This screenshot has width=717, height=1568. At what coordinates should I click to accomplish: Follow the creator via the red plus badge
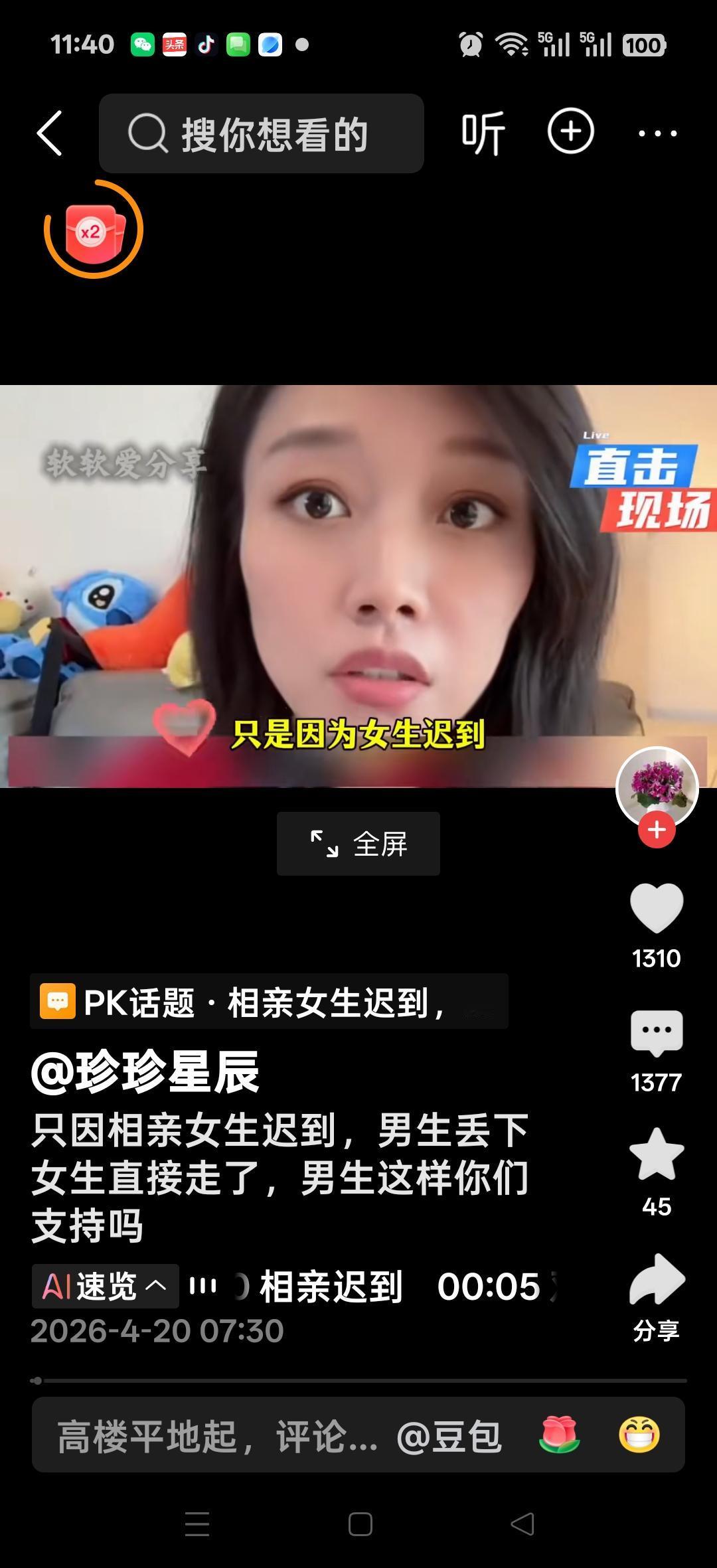point(656,828)
